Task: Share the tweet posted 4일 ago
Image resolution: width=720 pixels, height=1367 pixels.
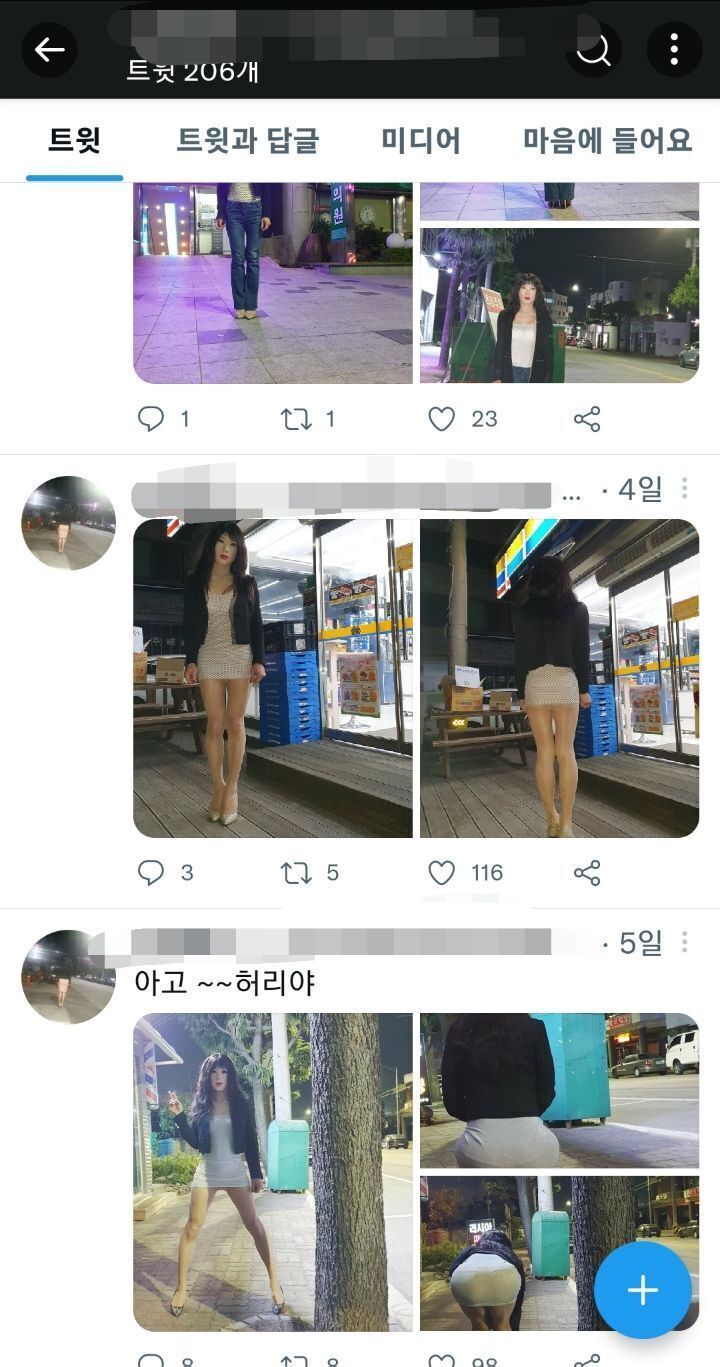Action: tap(587, 873)
